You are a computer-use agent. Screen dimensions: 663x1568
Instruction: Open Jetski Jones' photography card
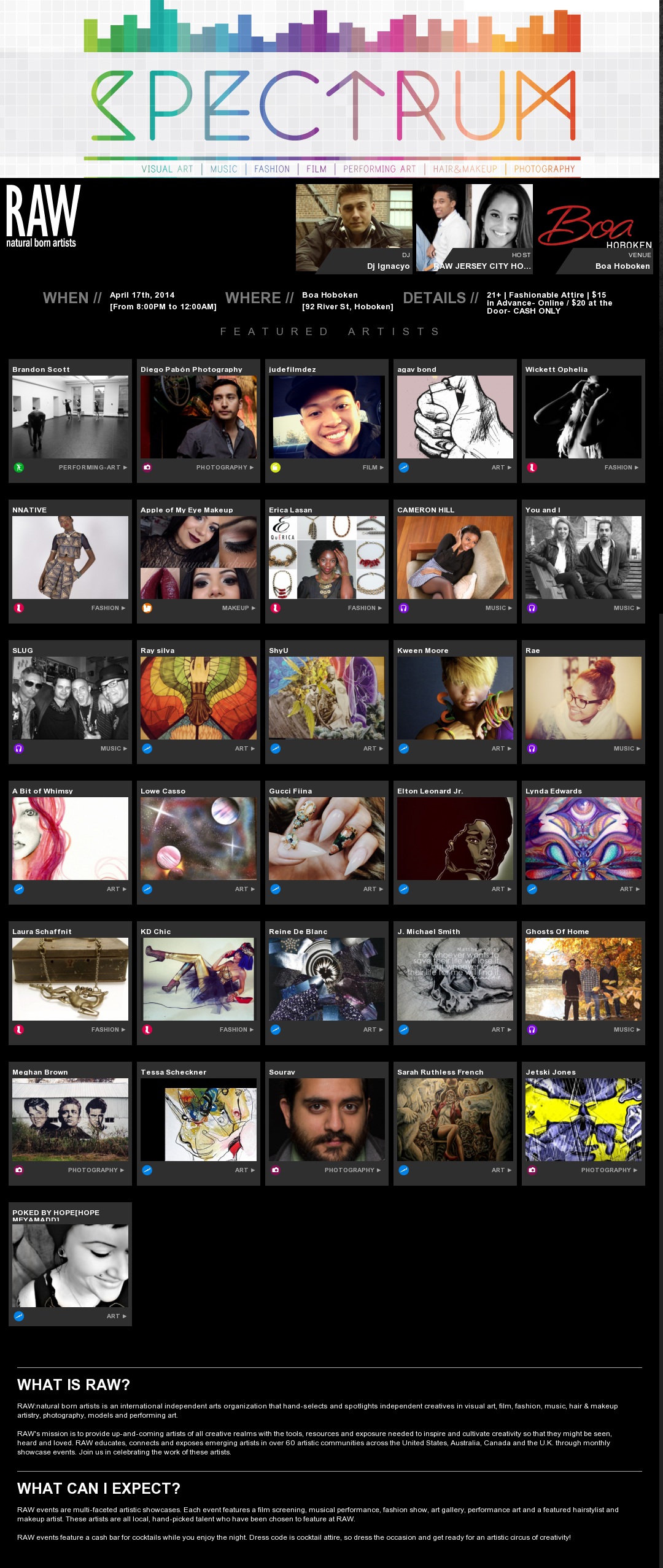583,1120
